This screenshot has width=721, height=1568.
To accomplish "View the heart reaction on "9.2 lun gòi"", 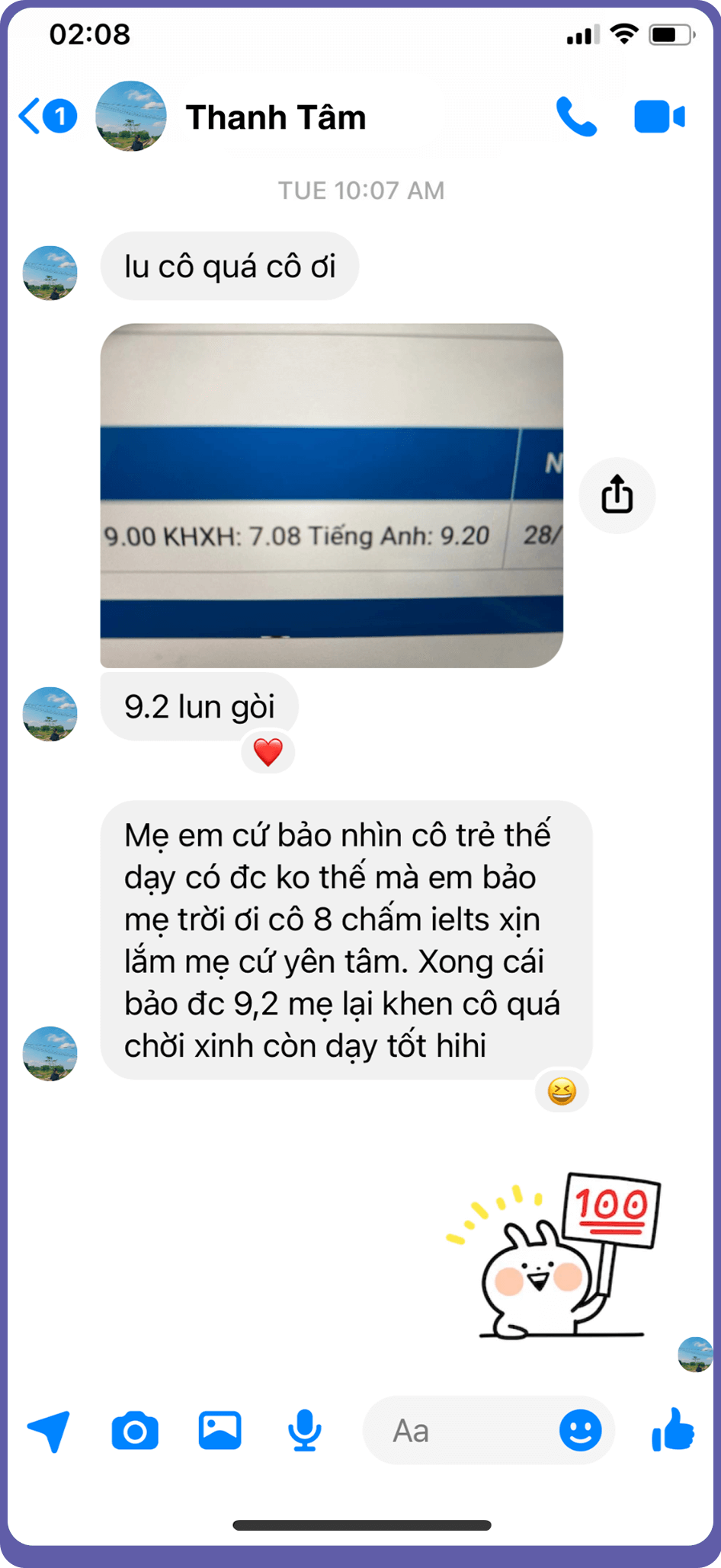I will 268,753.
